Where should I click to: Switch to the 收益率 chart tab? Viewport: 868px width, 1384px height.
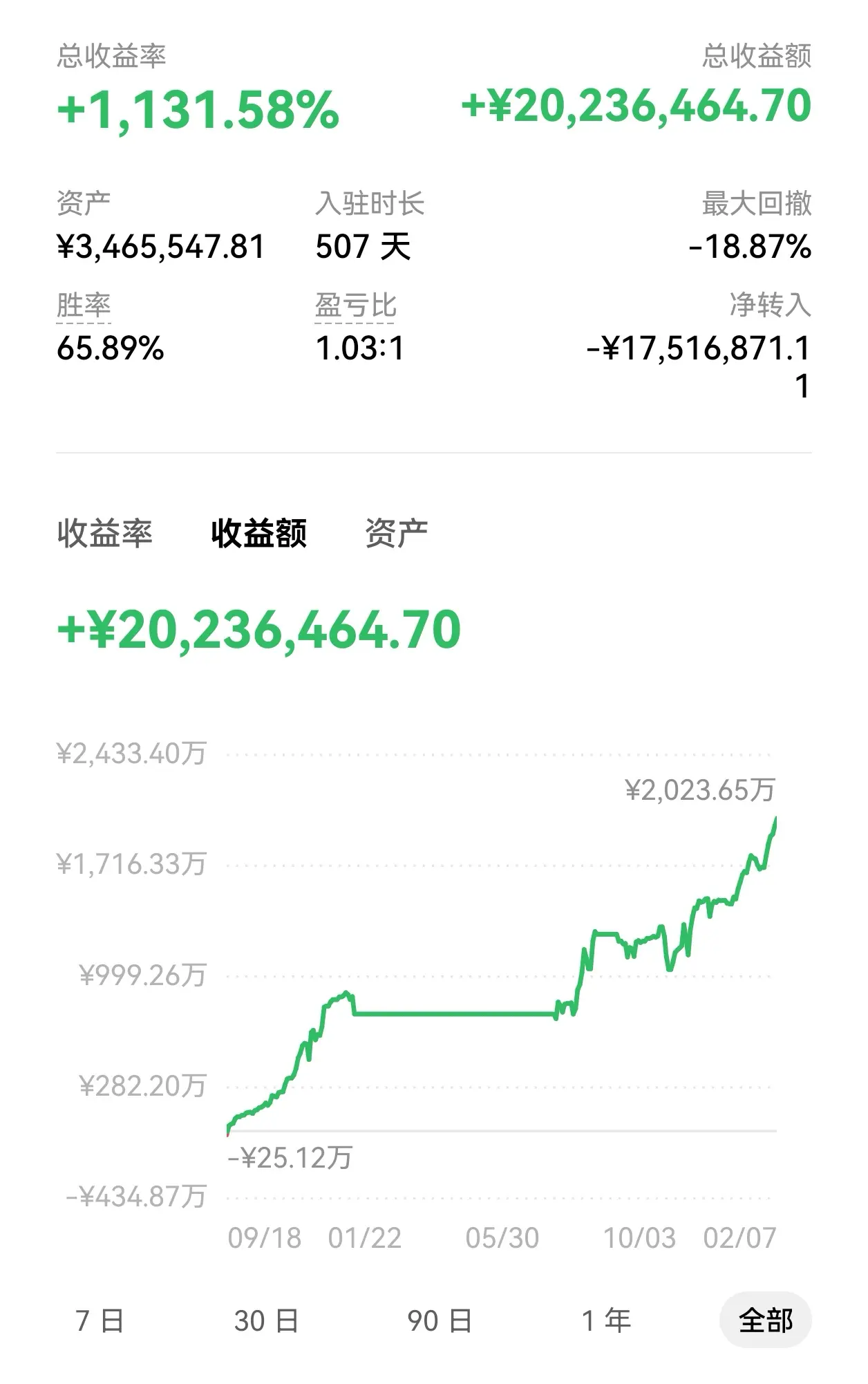[104, 534]
